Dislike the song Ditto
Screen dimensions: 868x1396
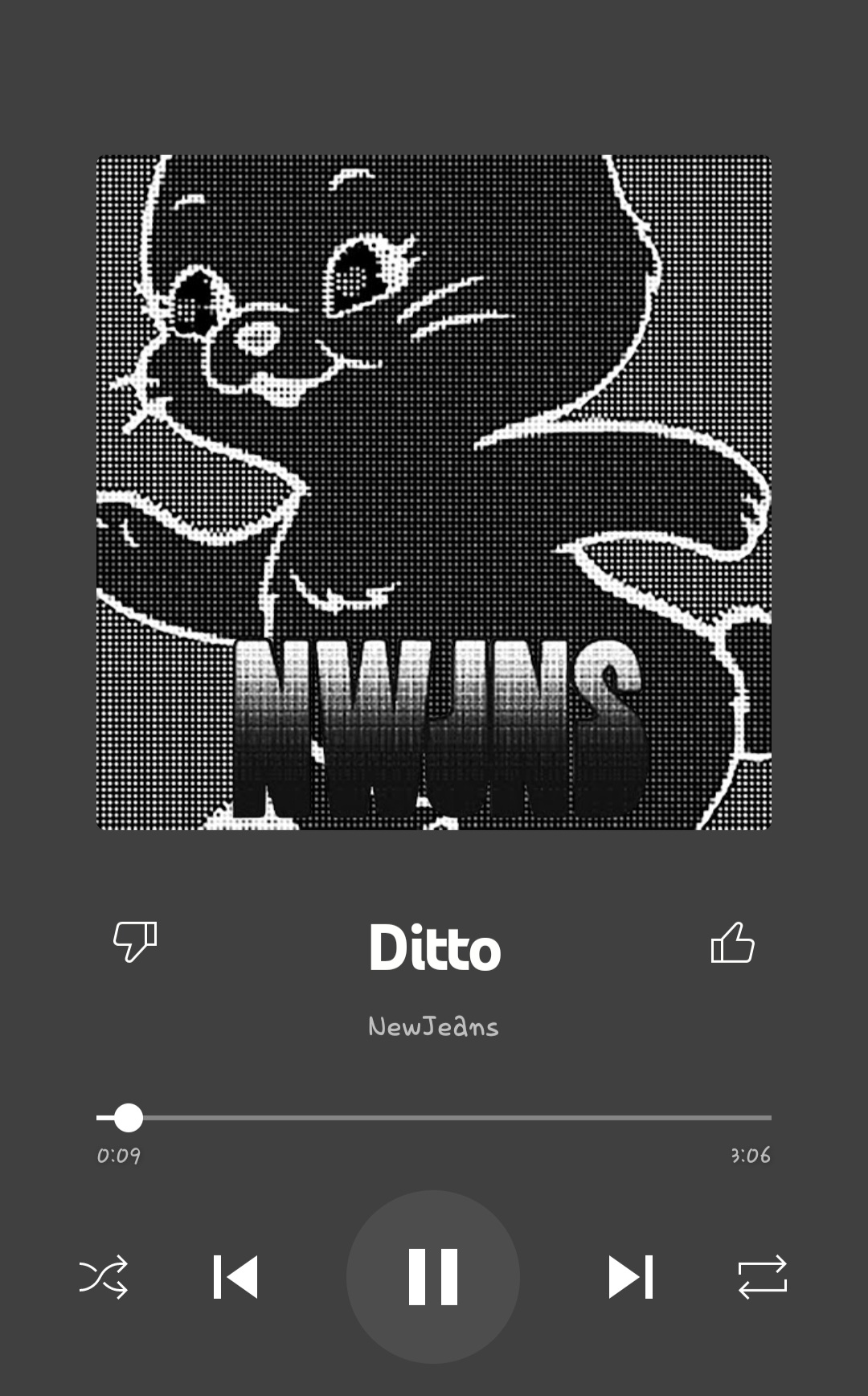[x=135, y=941]
